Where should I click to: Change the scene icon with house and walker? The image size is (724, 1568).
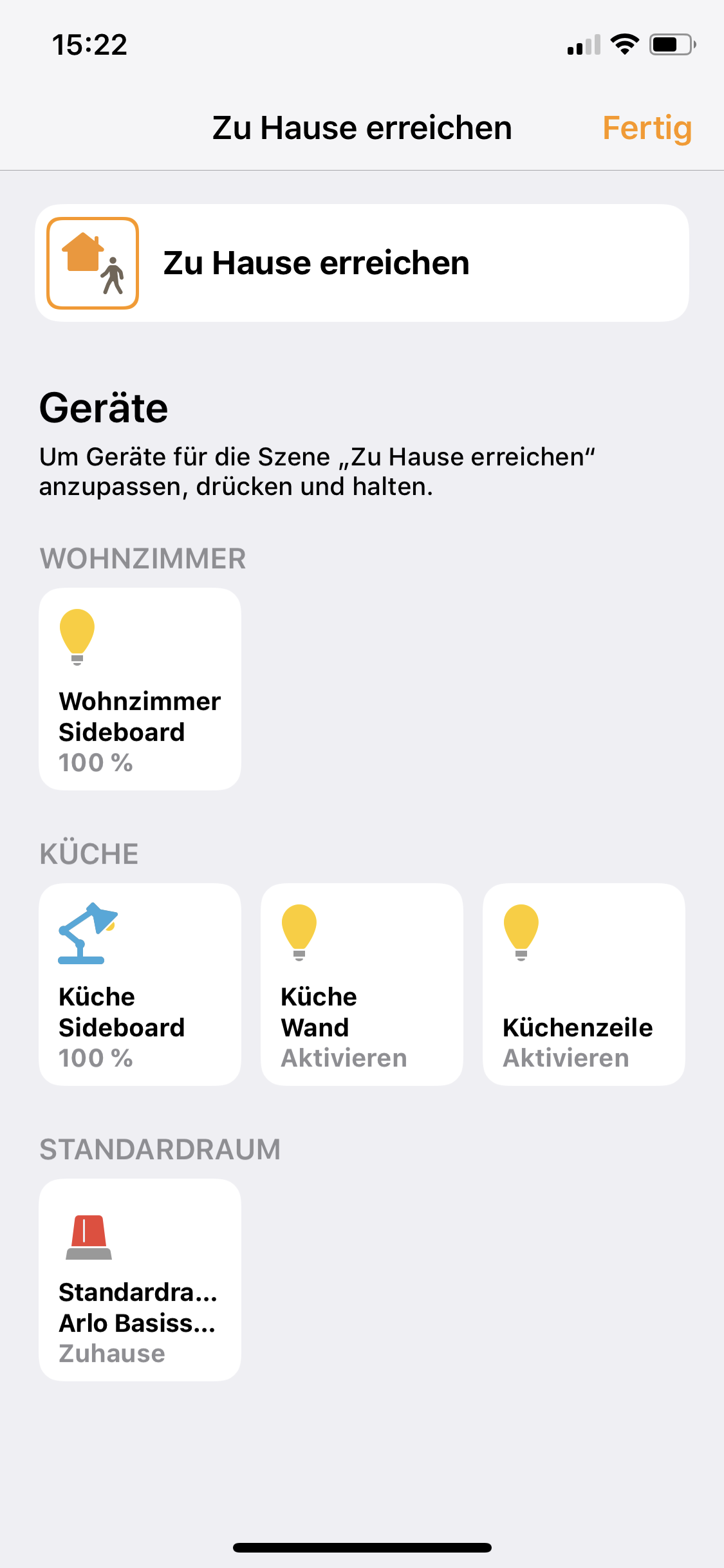tap(93, 263)
